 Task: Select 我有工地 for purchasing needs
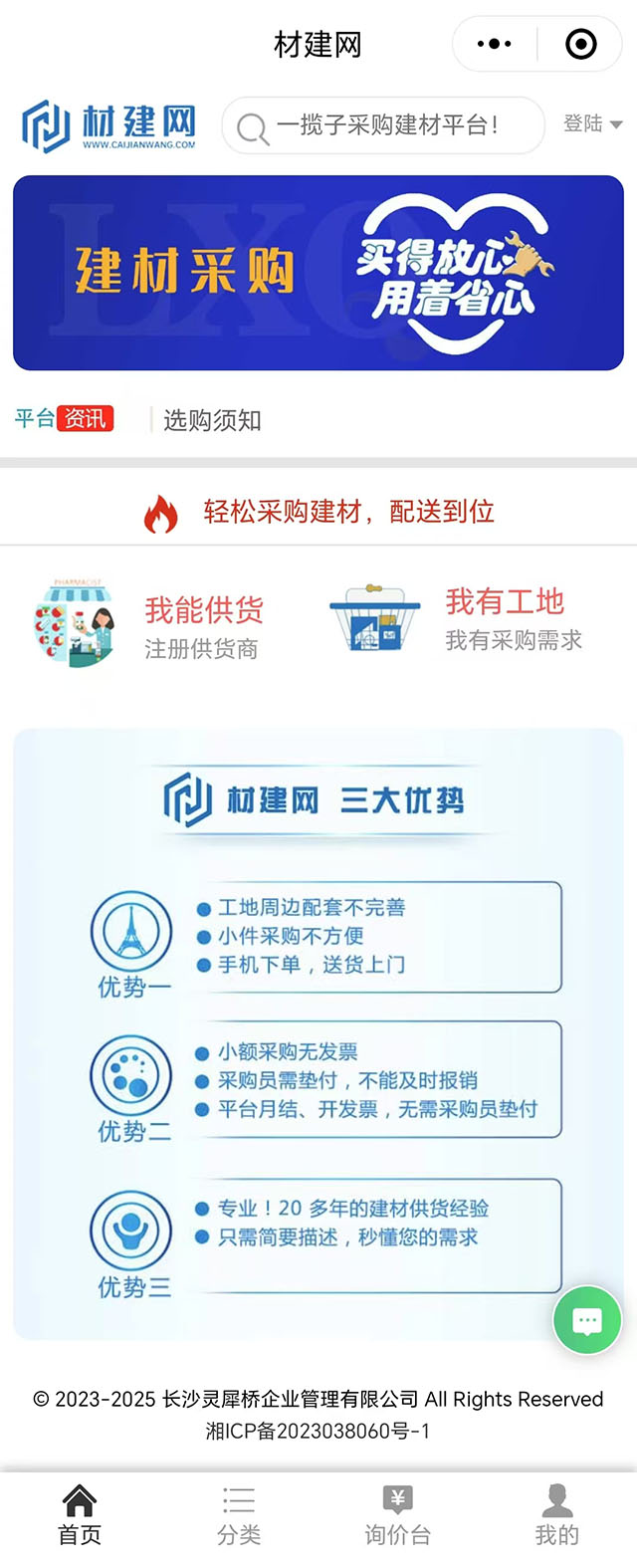click(x=458, y=619)
